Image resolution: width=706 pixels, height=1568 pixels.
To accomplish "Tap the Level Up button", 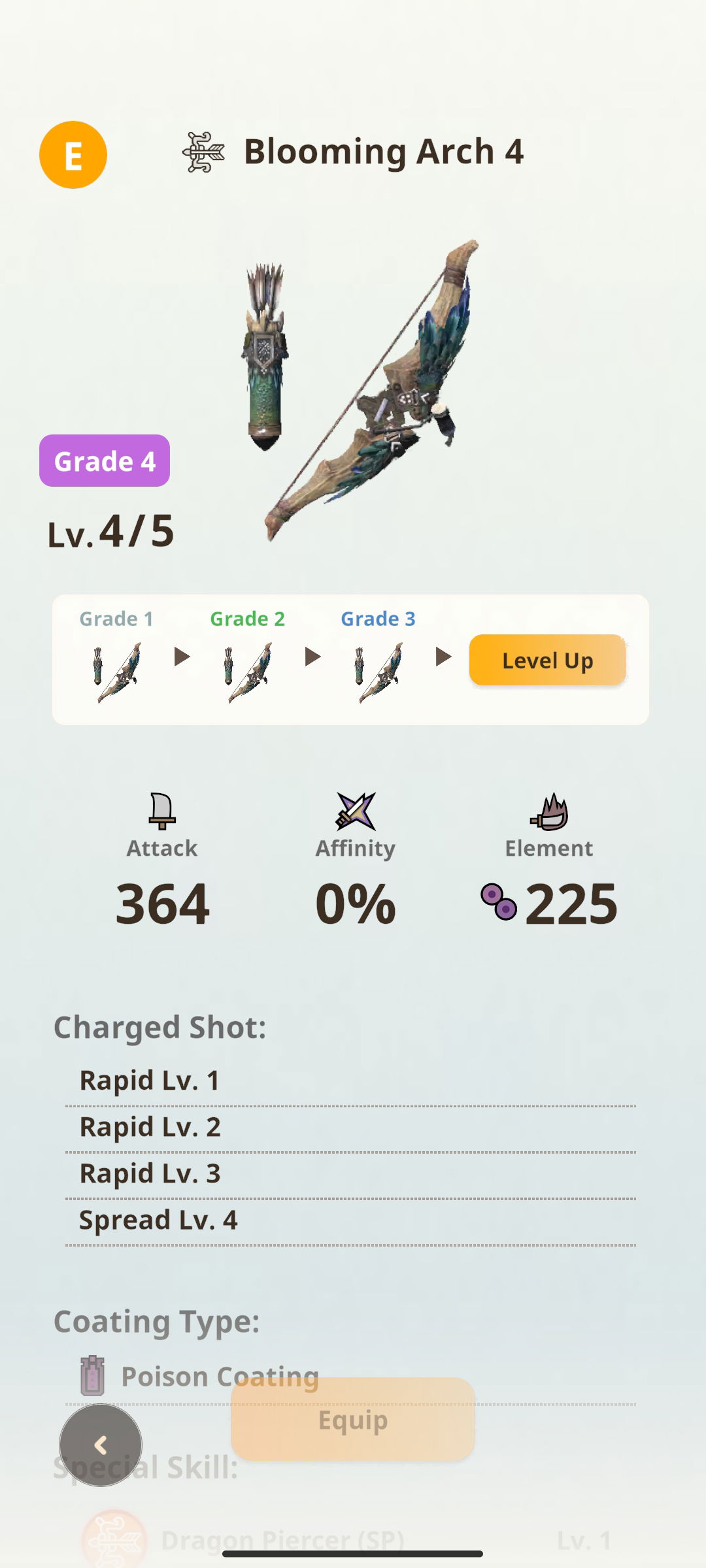I will click(x=548, y=660).
